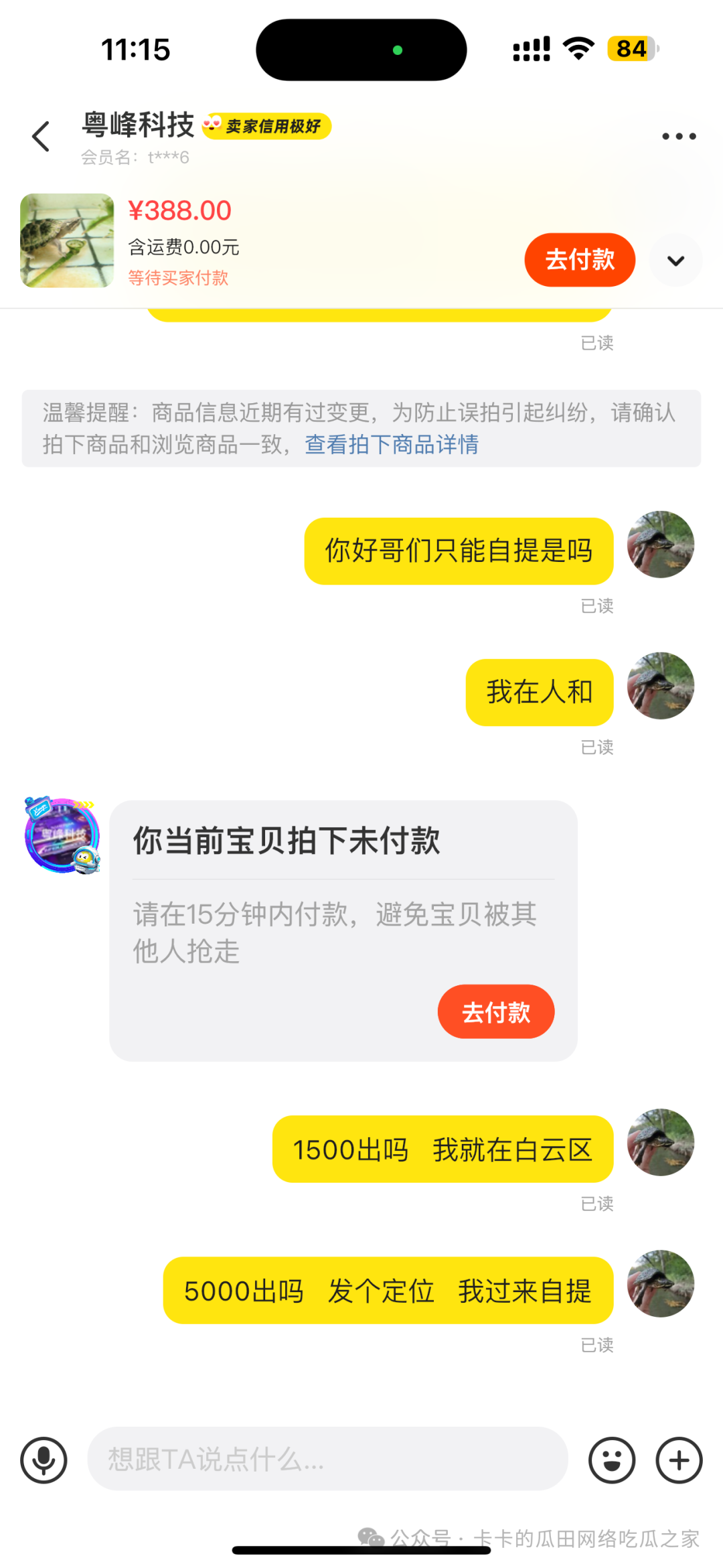Screen dimensions: 723x1568
Task: Open the emoji picker
Action: [611, 1460]
